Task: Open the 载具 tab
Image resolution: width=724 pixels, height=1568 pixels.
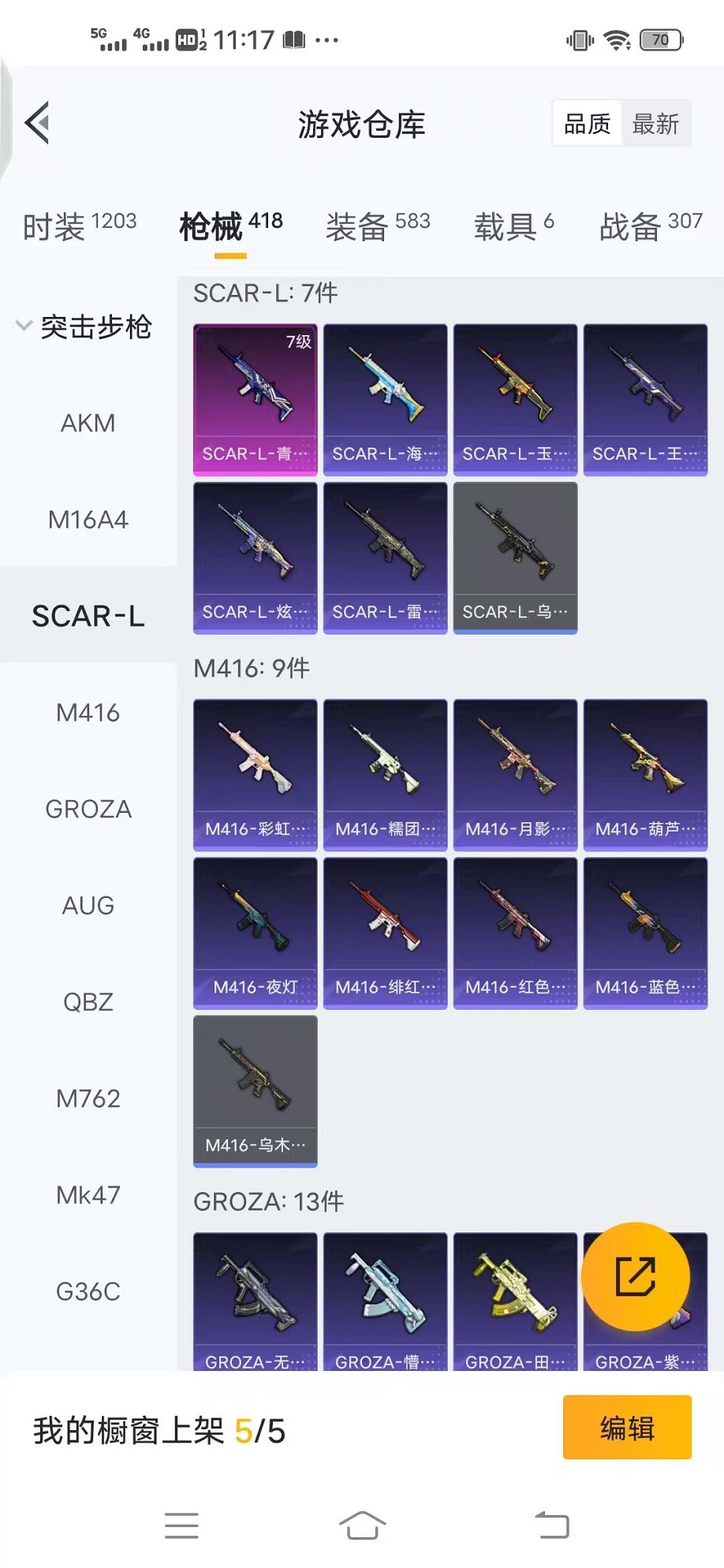Action: 513,226
